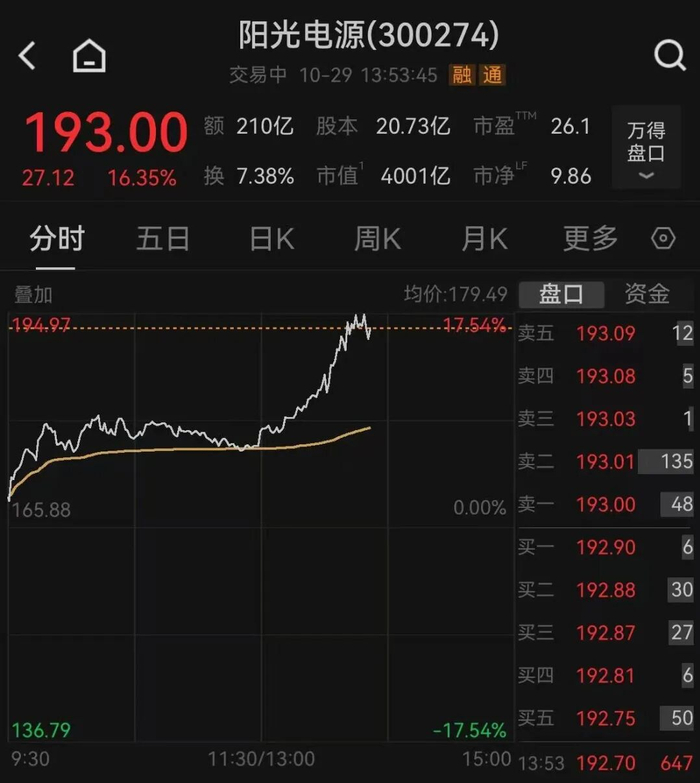Image resolution: width=700 pixels, height=783 pixels.
Task: Go back with the arrow icon
Action: pos(28,56)
